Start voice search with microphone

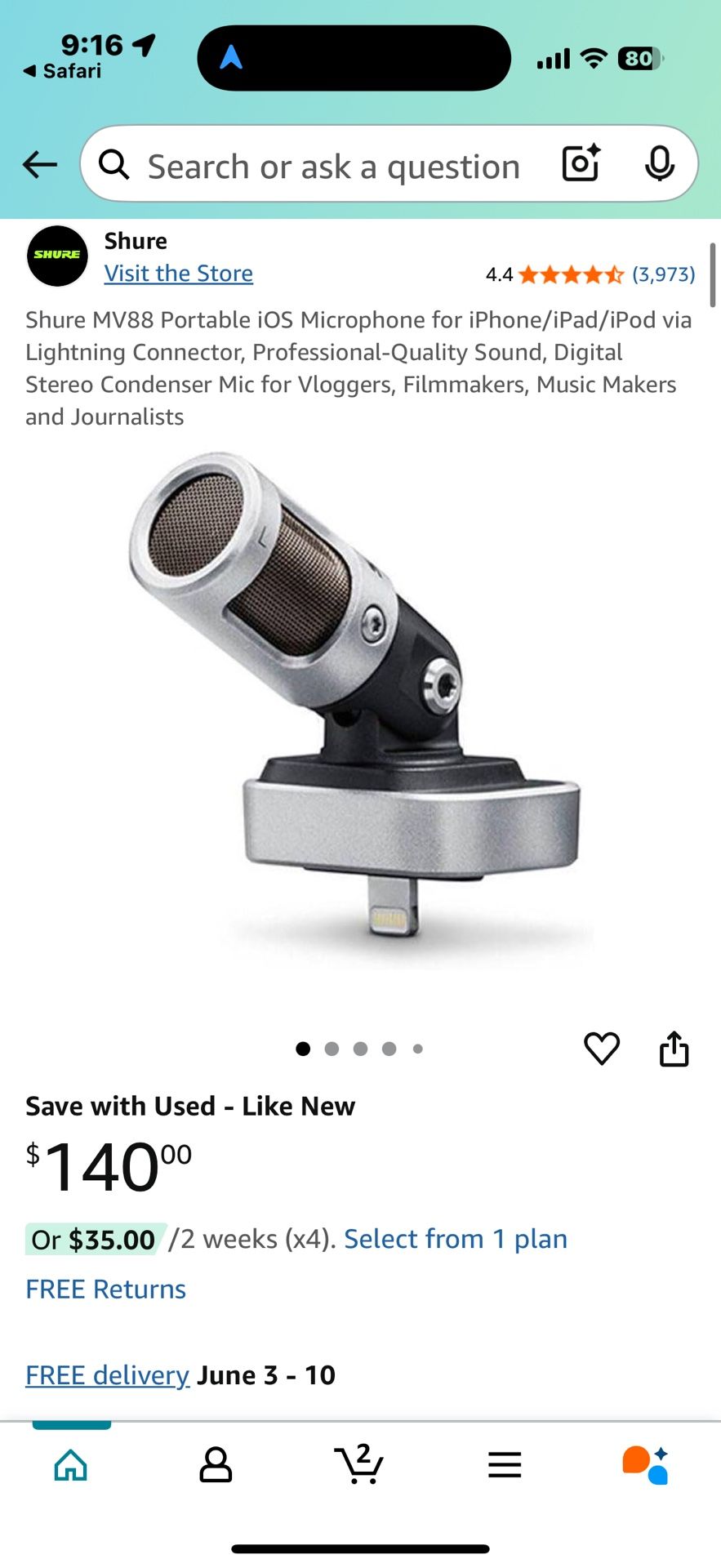click(x=659, y=163)
